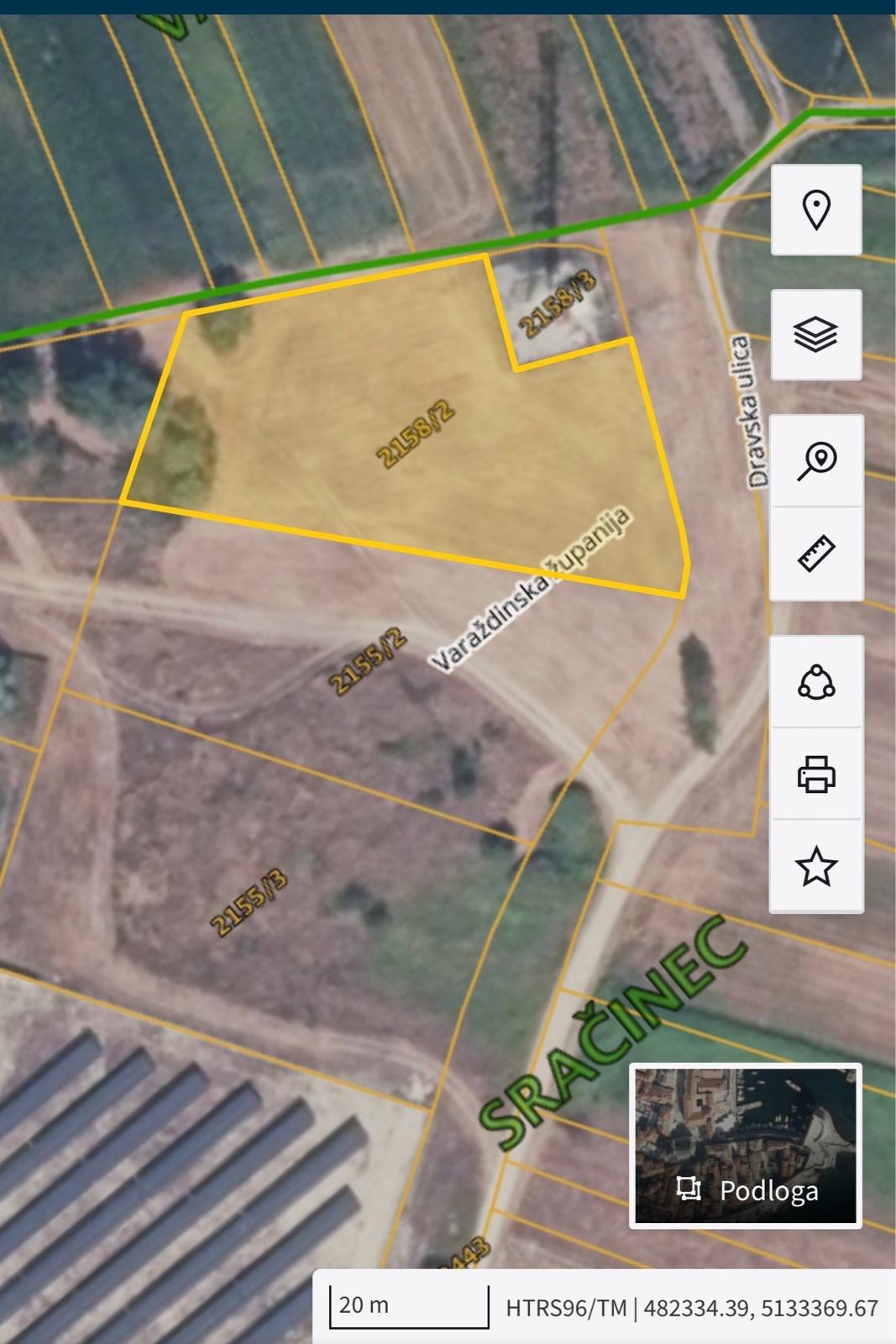Open the polygon drawing tool
This screenshot has width=896, height=1344.
(x=816, y=682)
